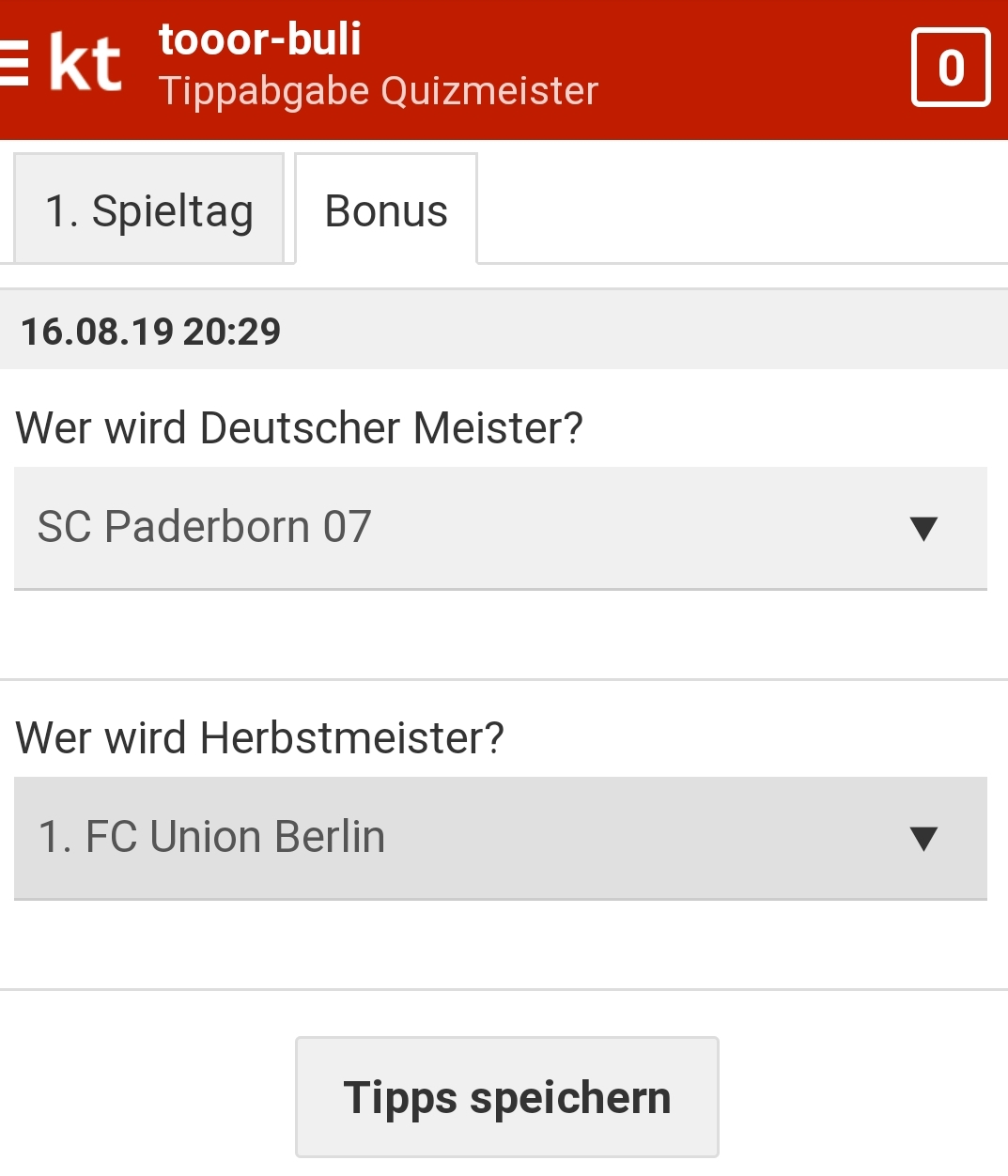Tap Tipps speichern to save tips
Screen dimensions: 1008x1176
[506, 1097]
